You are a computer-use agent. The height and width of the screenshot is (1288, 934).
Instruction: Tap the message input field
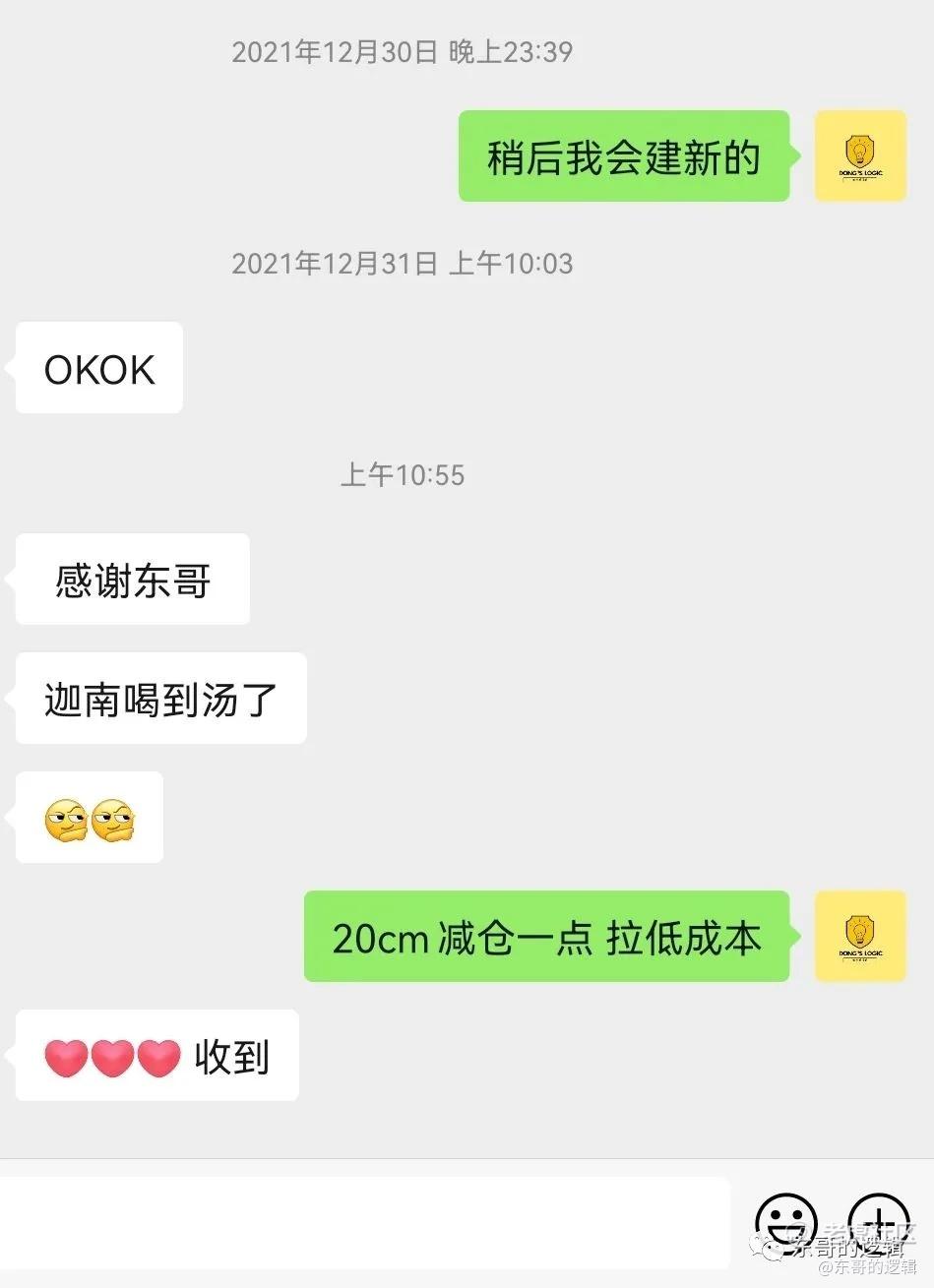(364, 1222)
